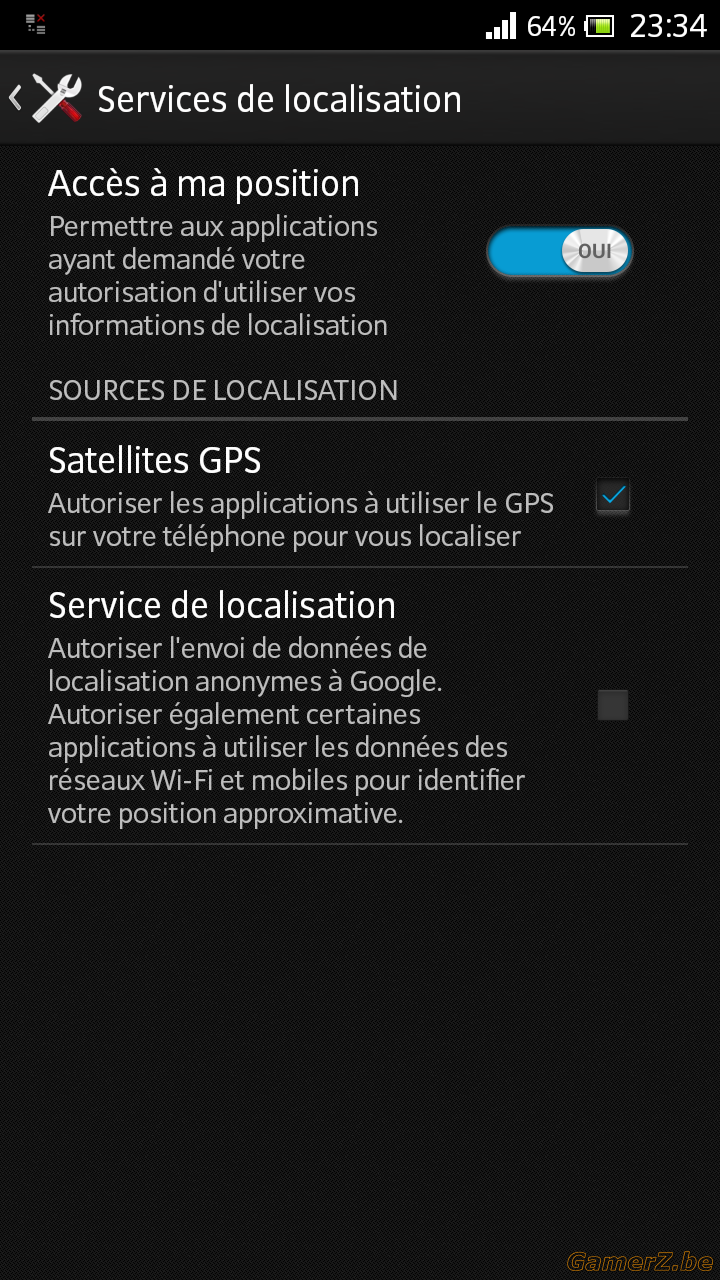720x1280 pixels.
Task: Uncheck the Satellites GPS checkbox
Action: pos(612,495)
